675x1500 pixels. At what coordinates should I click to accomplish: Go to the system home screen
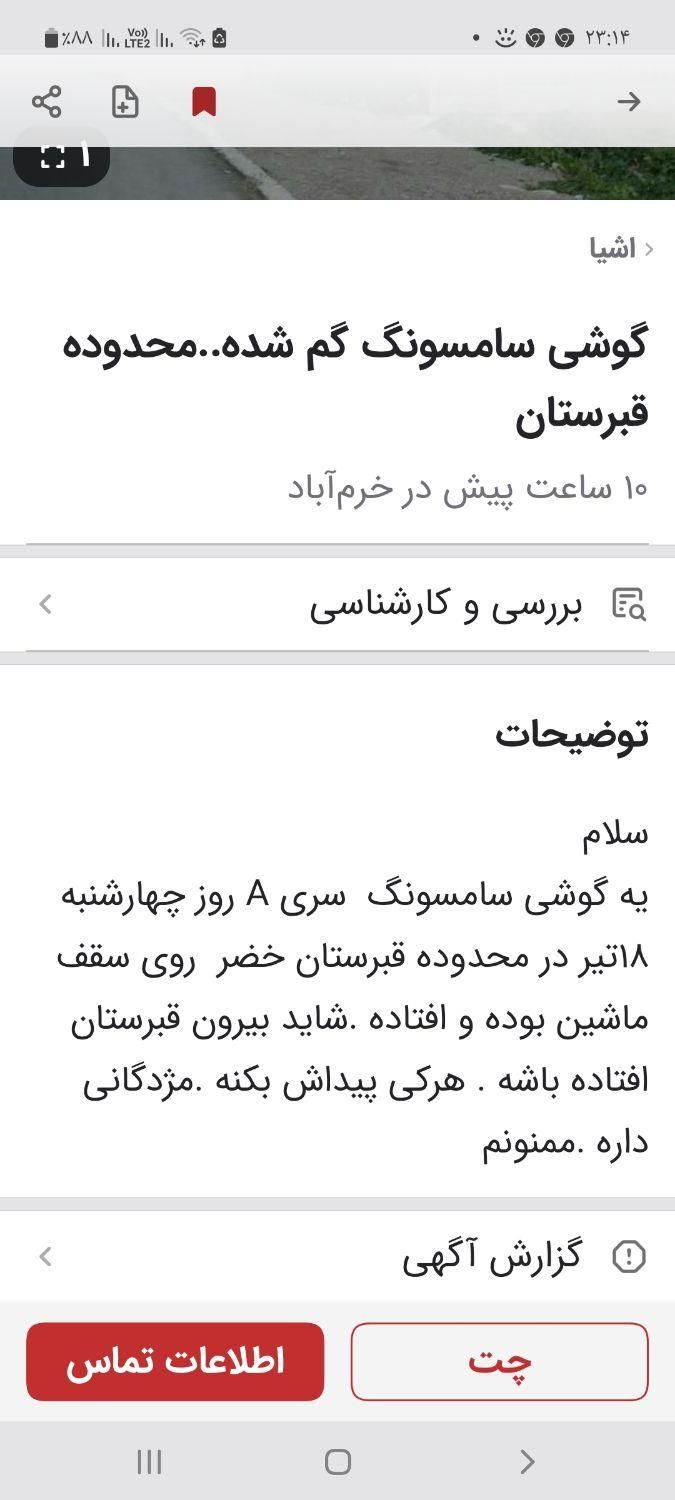pyautogui.click(x=338, y=1462)
